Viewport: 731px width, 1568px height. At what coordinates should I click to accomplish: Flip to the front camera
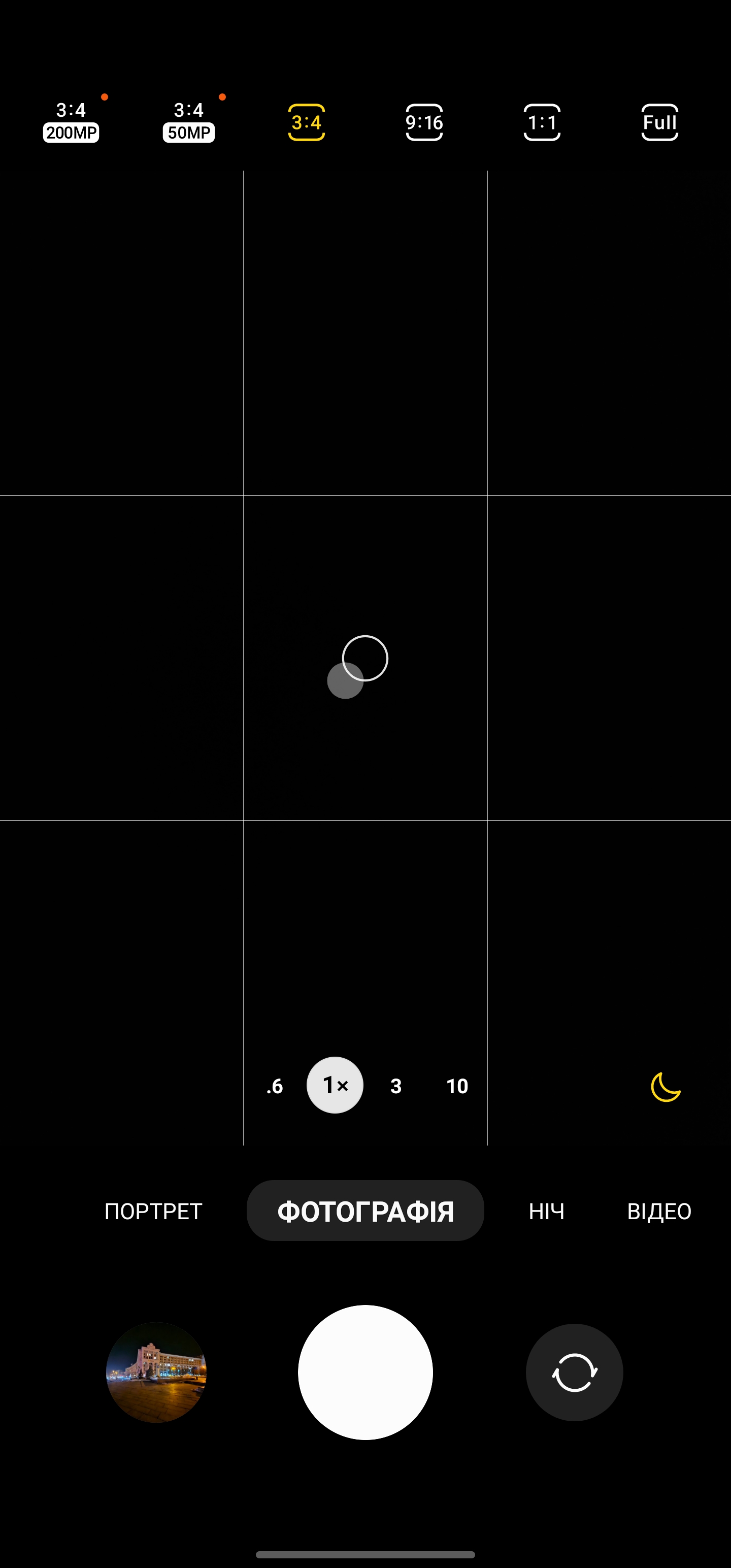574,1373
